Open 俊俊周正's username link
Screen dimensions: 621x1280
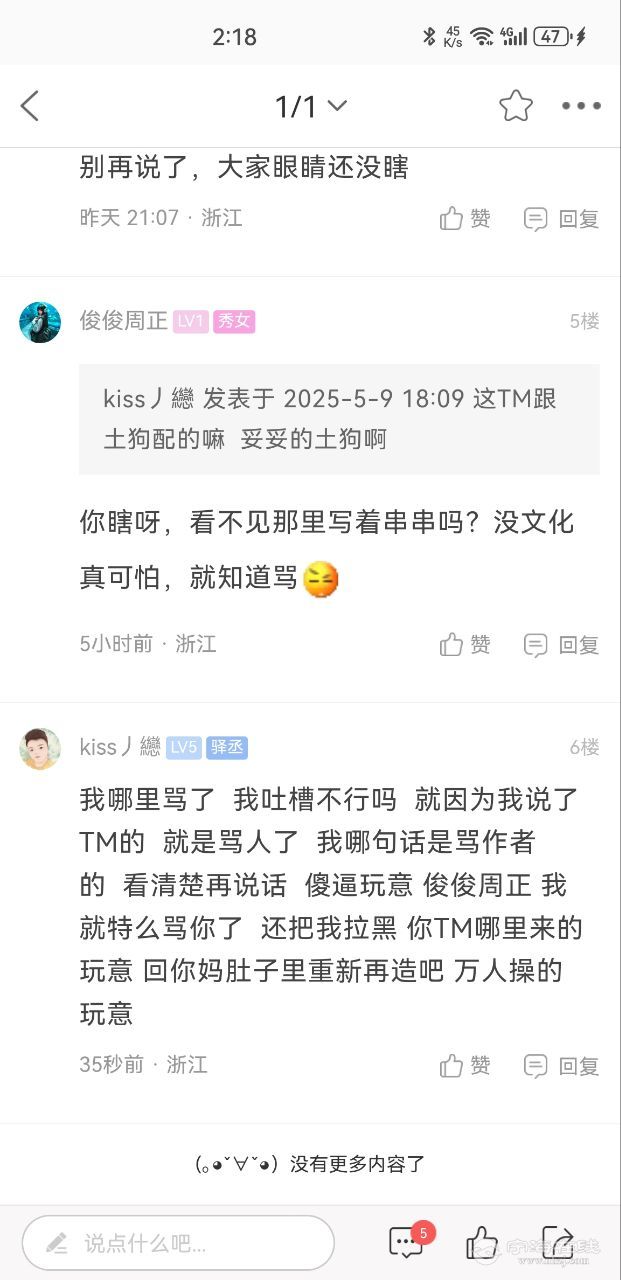click(x=123, y=321)
